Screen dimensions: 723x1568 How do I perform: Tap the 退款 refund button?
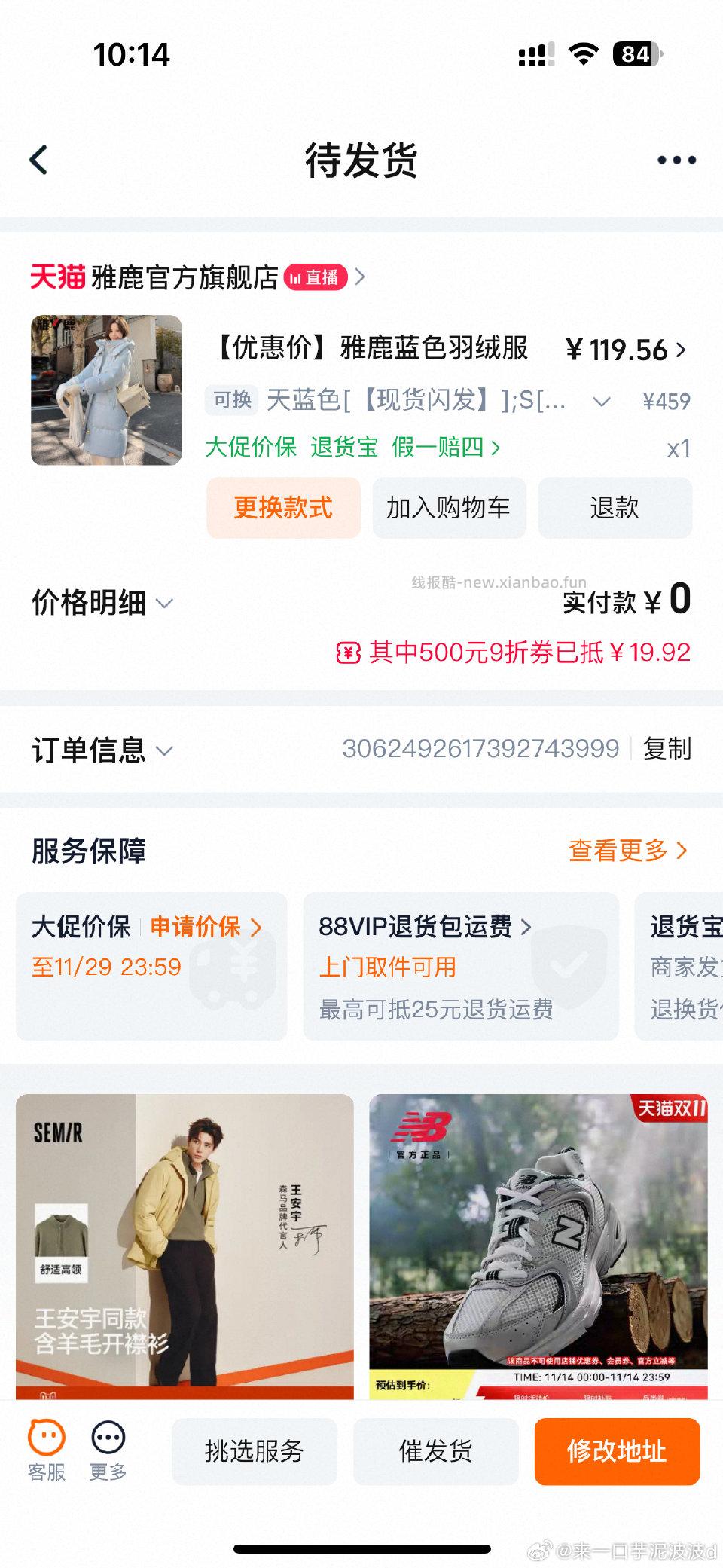coord(615,509)
